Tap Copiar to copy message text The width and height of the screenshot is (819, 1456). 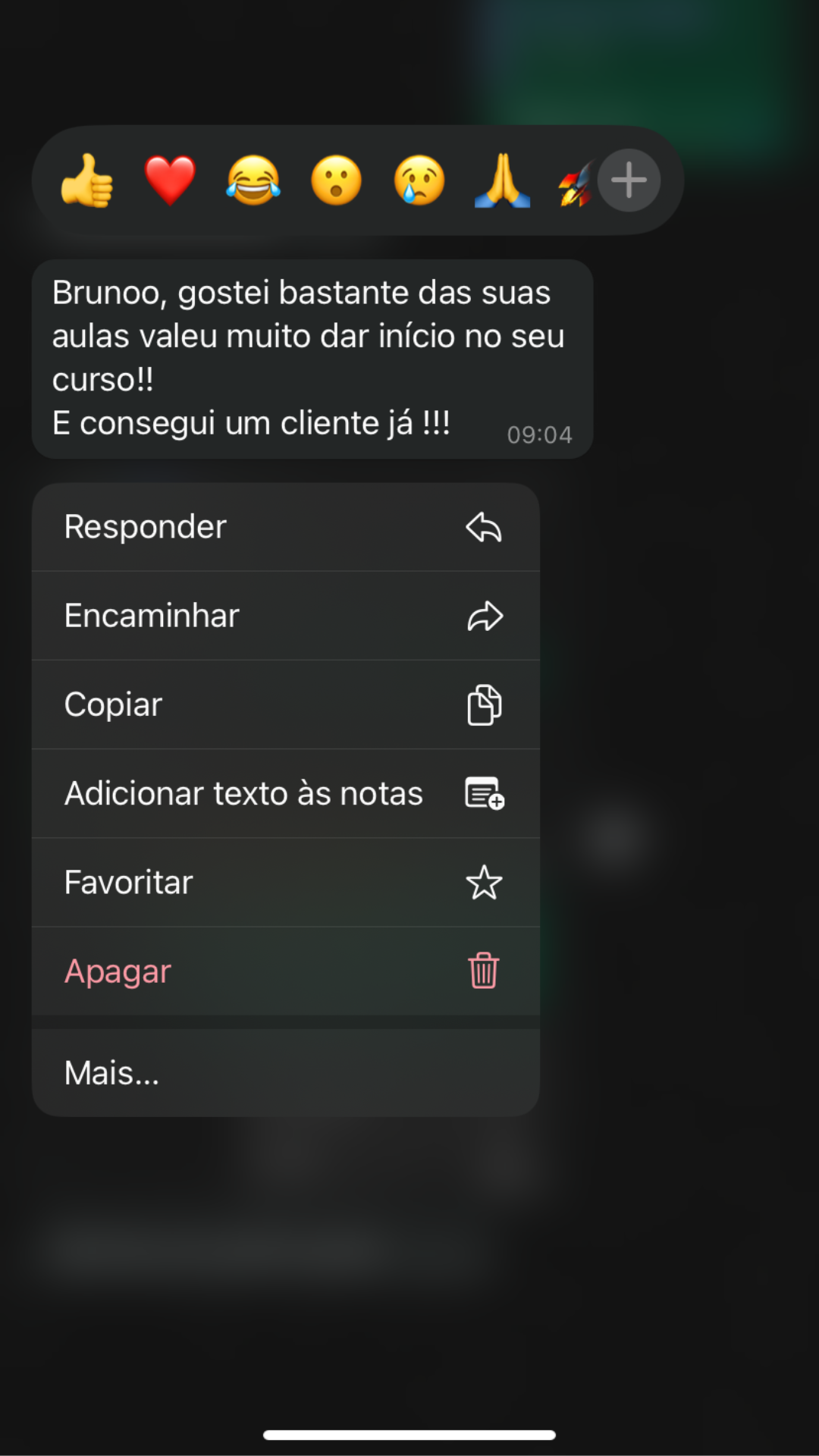[x=285, y=704]
